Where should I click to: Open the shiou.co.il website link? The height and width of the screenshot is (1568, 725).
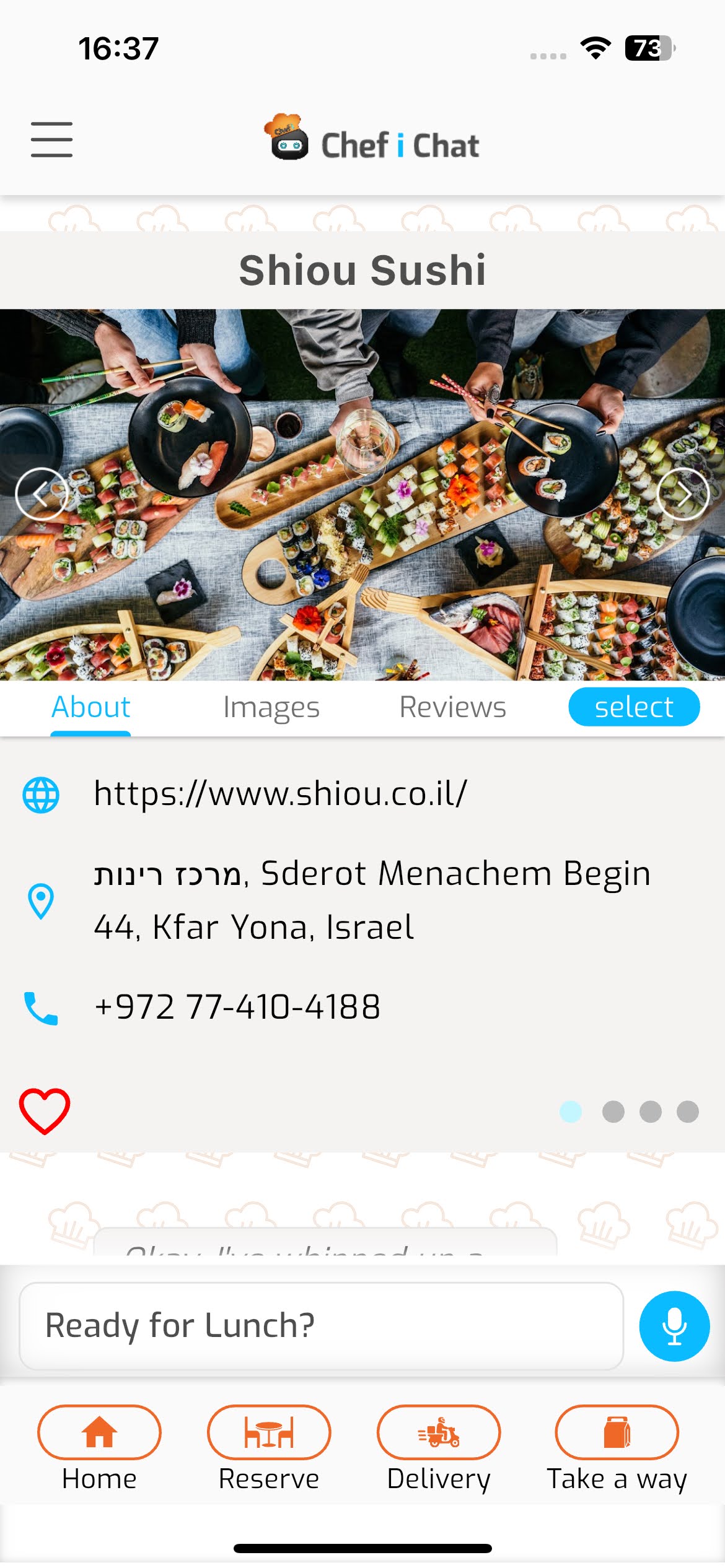pyautogui.click(x=280, y=793)
